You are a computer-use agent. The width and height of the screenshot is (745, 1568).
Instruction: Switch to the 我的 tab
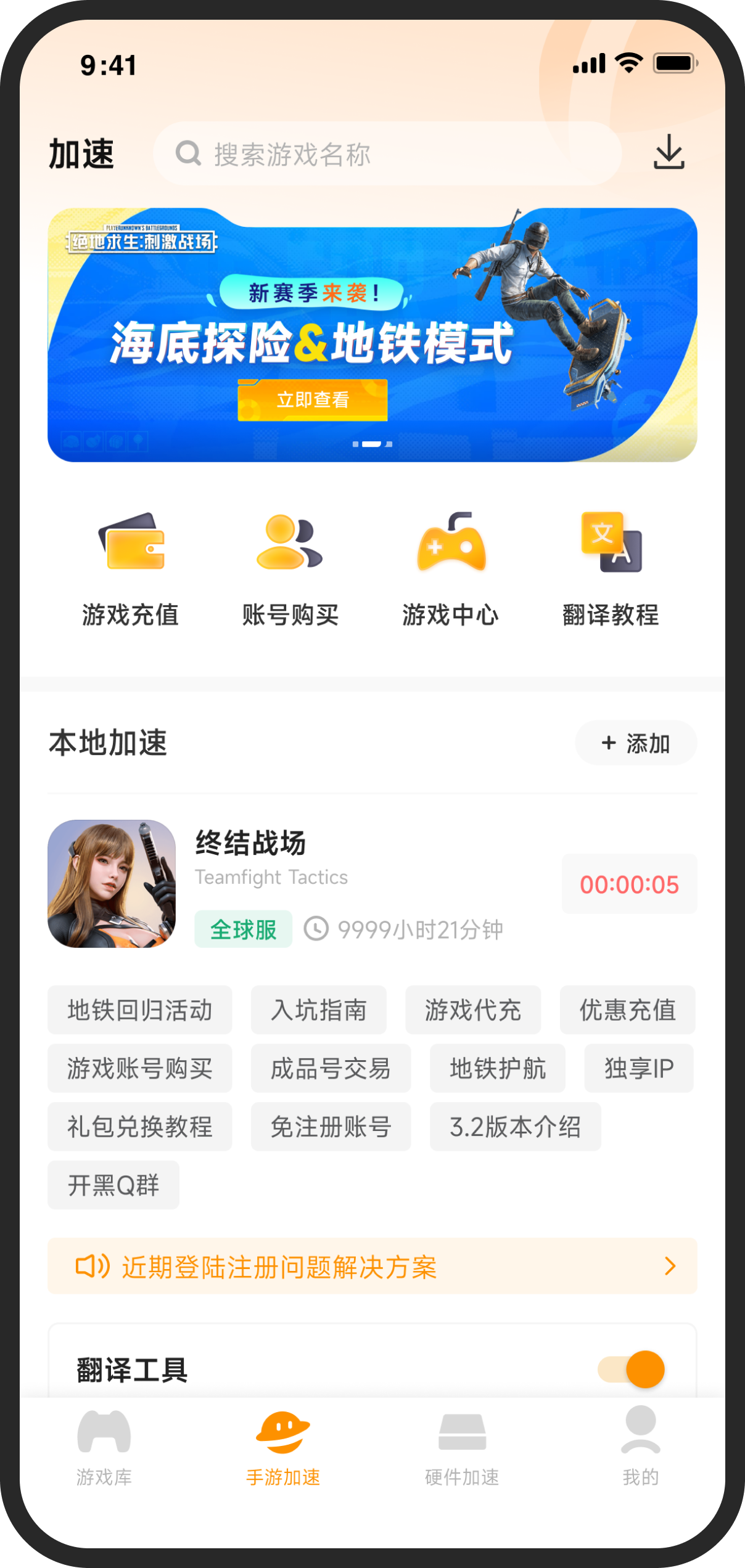[x=640, y=1447]
